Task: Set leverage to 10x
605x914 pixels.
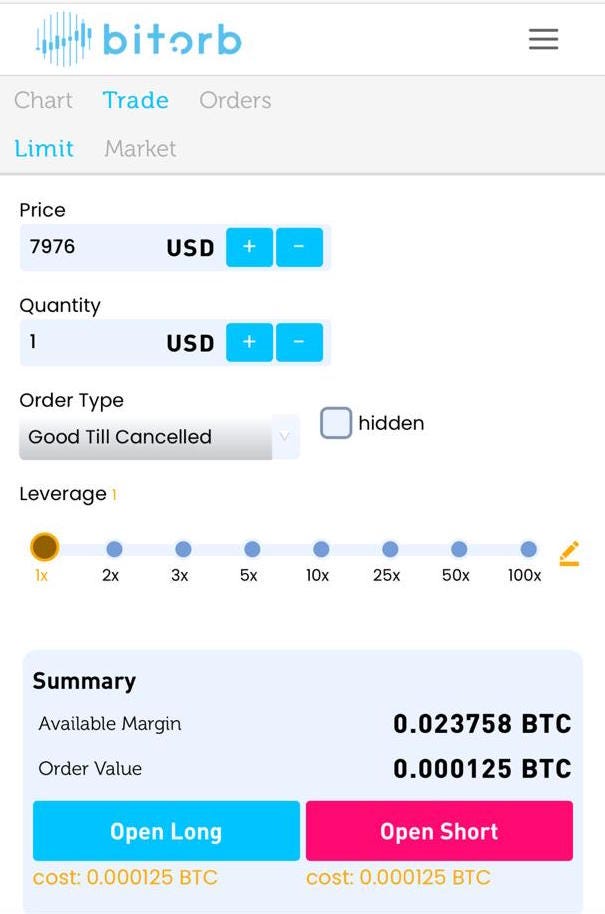Action: 321,549
